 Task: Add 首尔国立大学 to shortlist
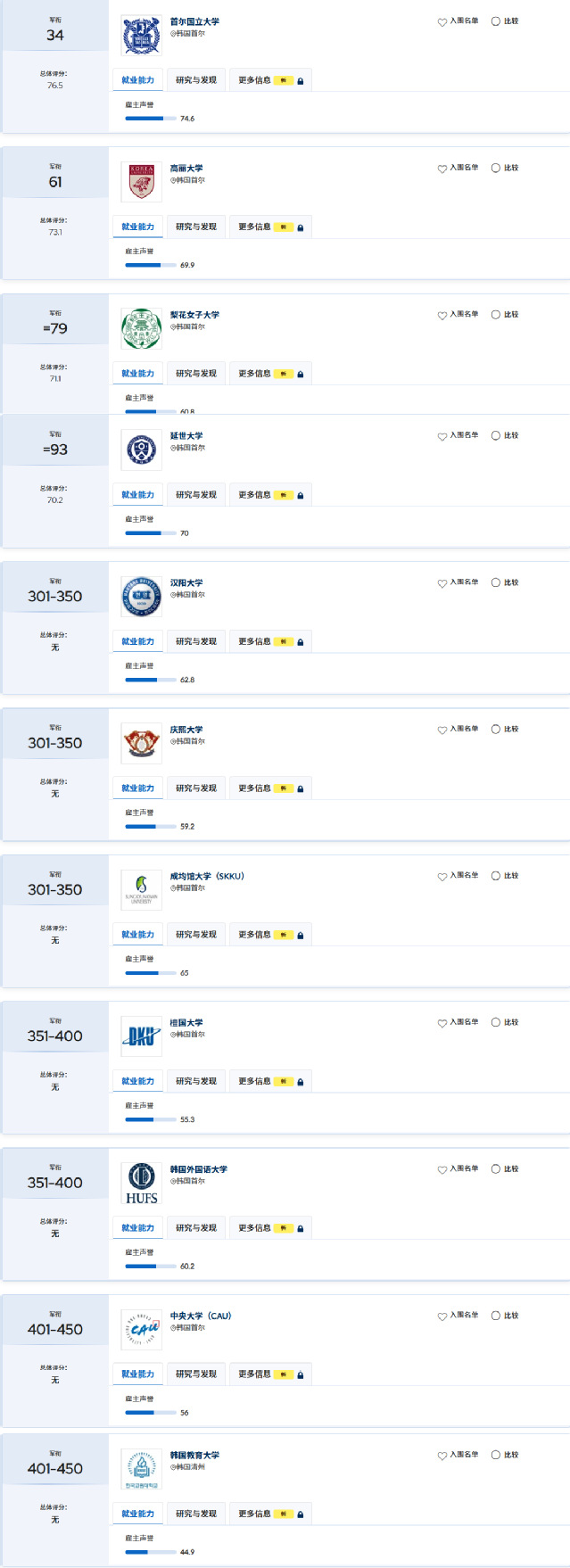click(x=442, y=21)
